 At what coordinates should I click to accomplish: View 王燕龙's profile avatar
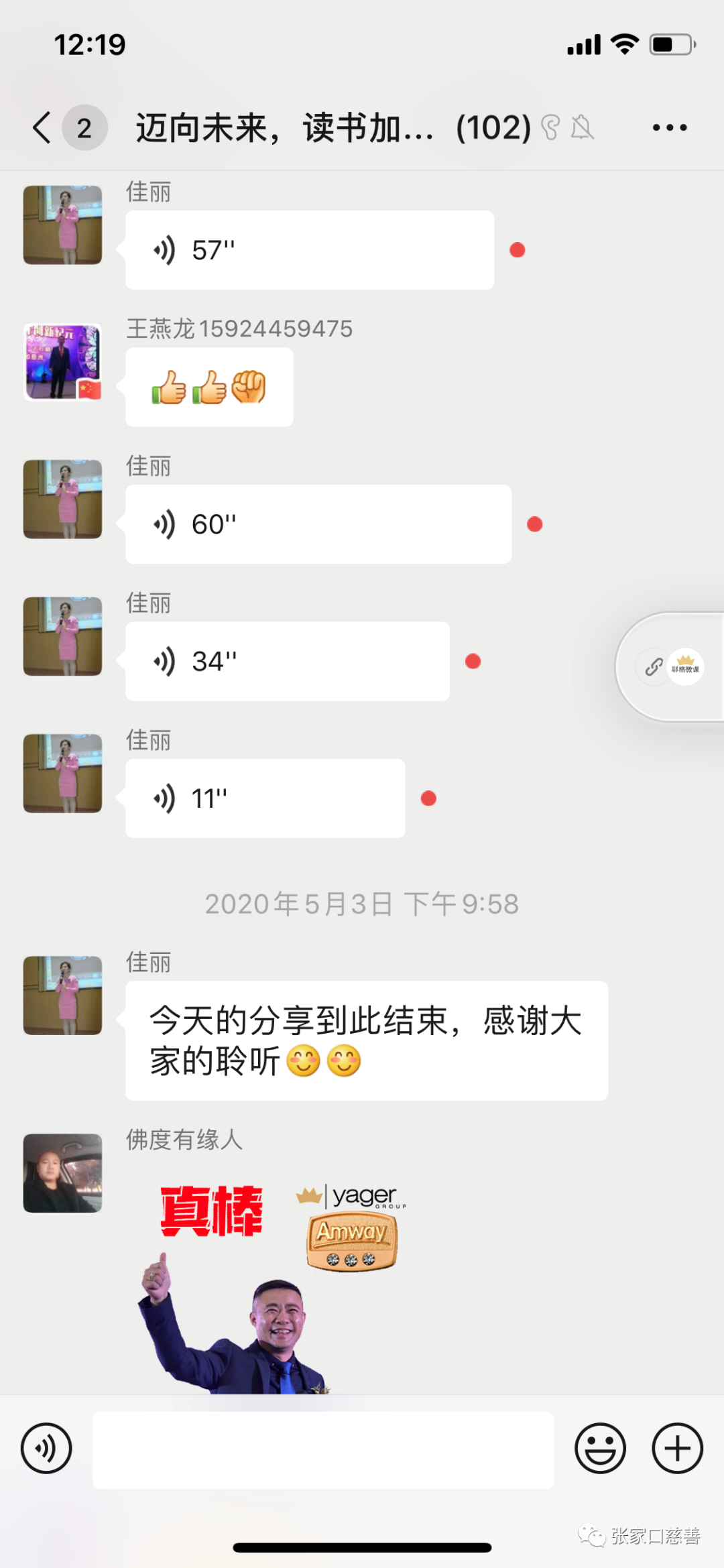point(62,362)
